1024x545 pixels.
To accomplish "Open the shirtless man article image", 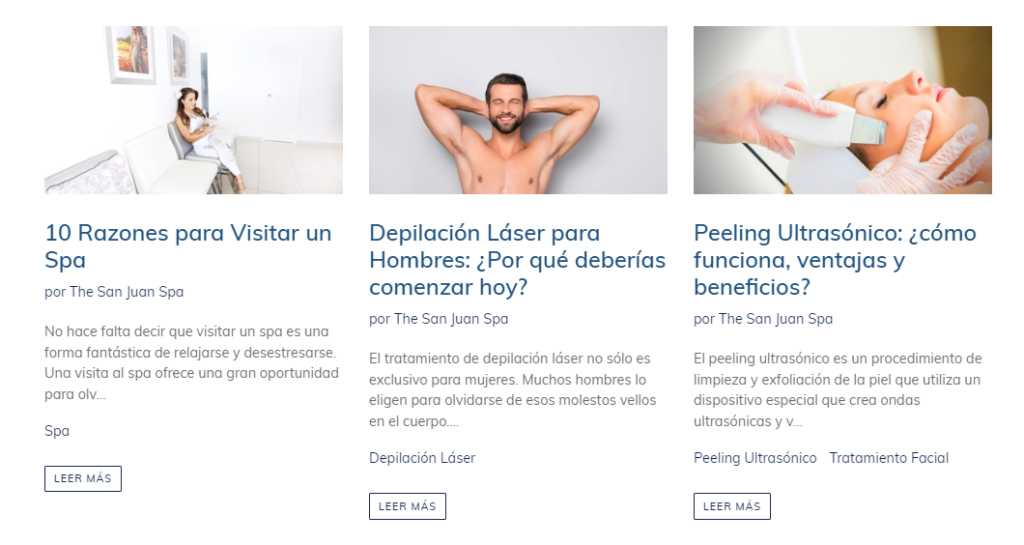I will coord(517,110).
